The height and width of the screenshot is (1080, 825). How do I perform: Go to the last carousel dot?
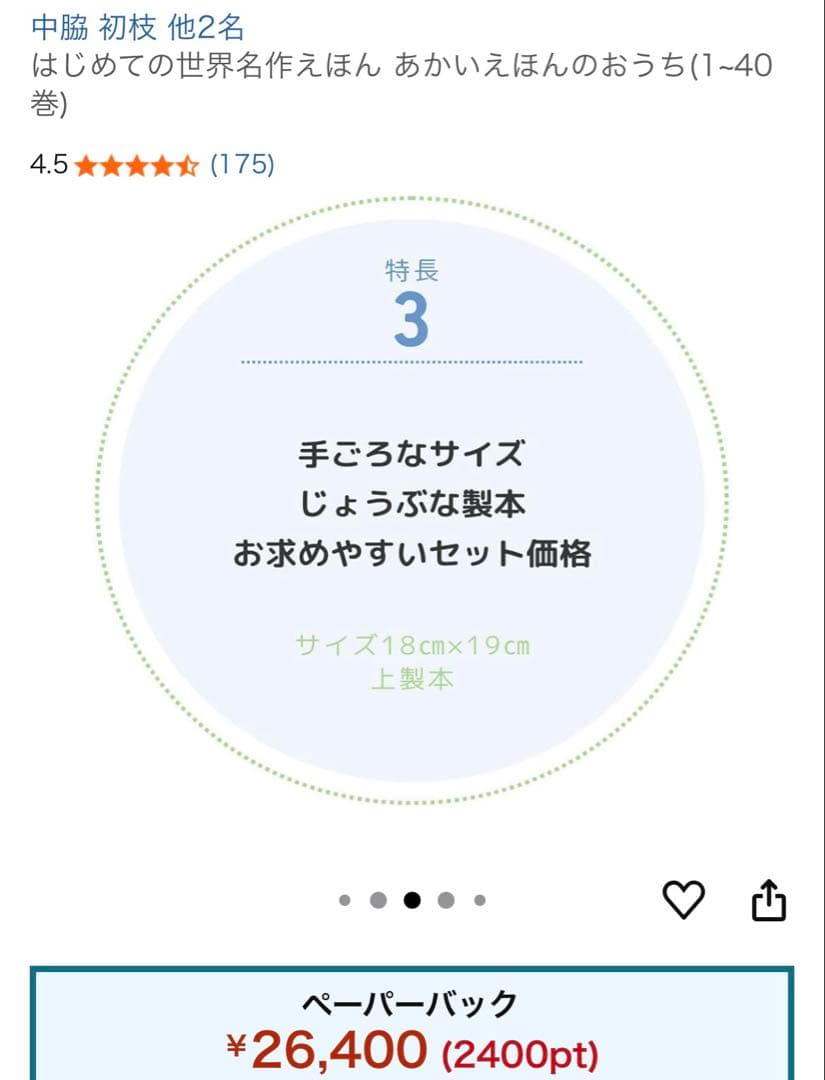477,899
